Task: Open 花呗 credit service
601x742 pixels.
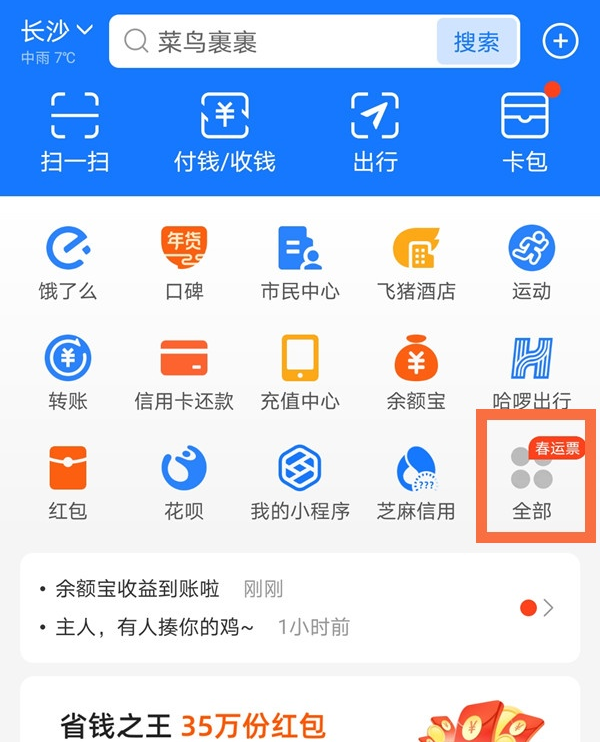Action: click(184, 482)
